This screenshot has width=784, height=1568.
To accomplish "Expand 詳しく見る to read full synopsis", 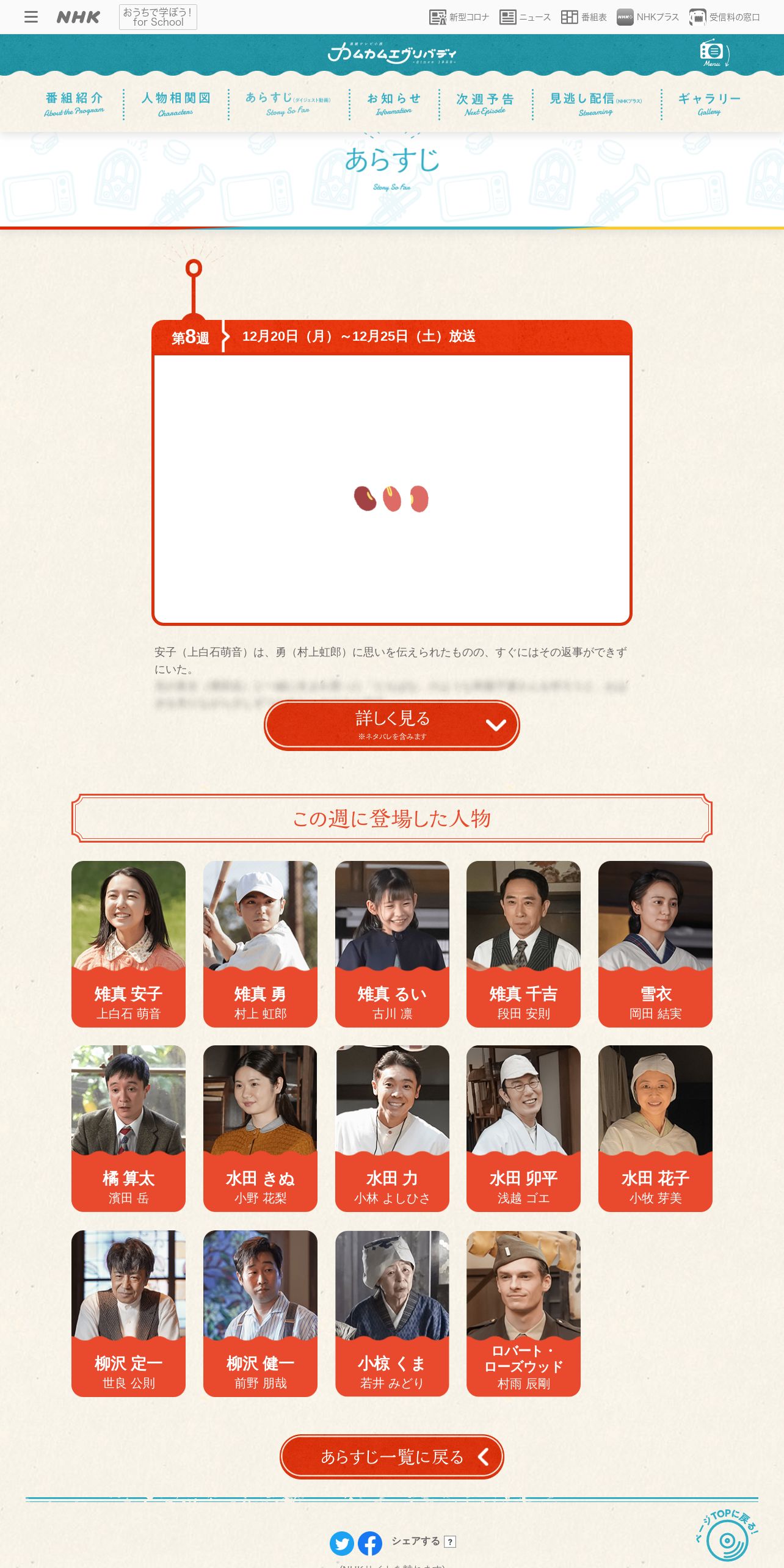I will tap(392, 725).
